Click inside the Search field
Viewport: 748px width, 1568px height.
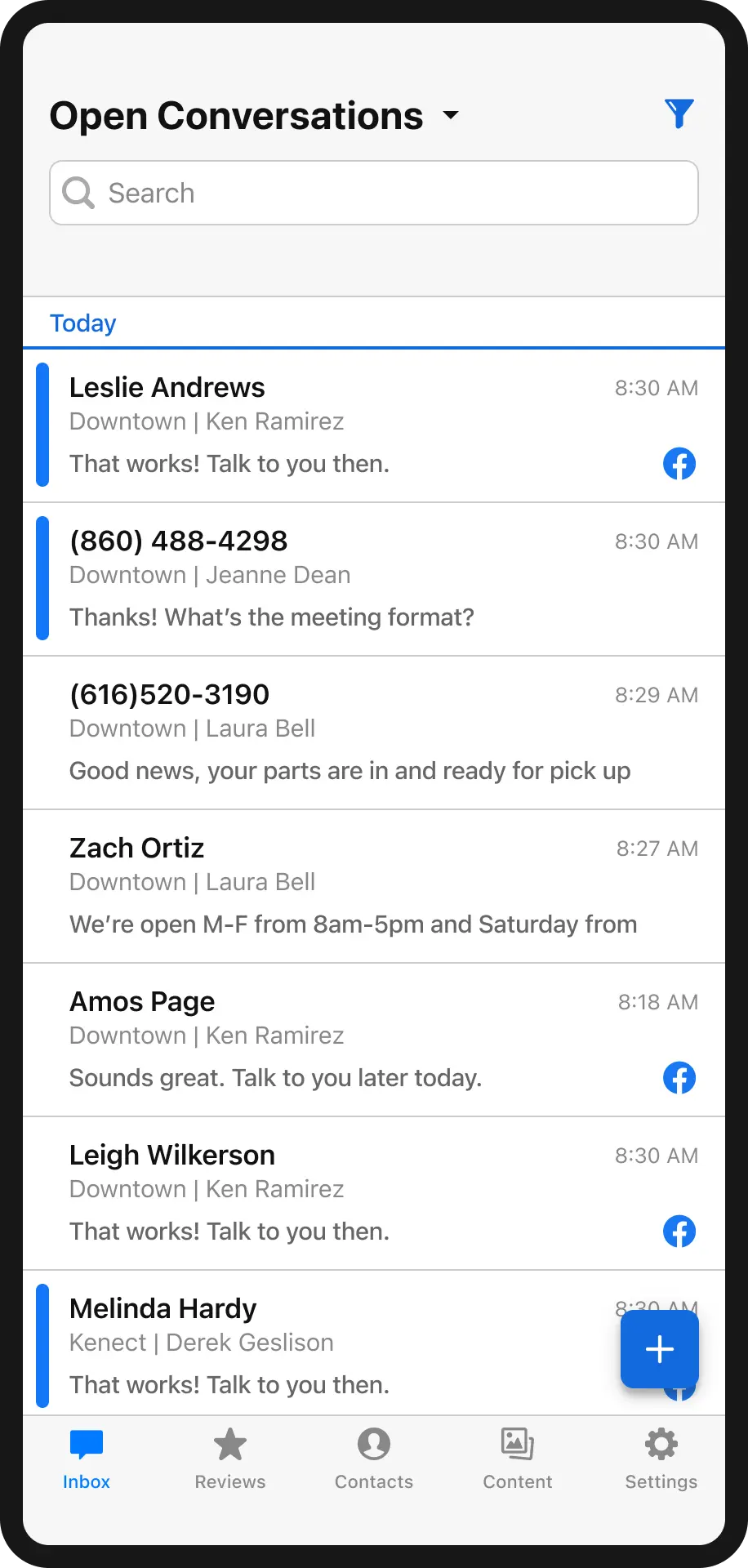click(327, 193)
